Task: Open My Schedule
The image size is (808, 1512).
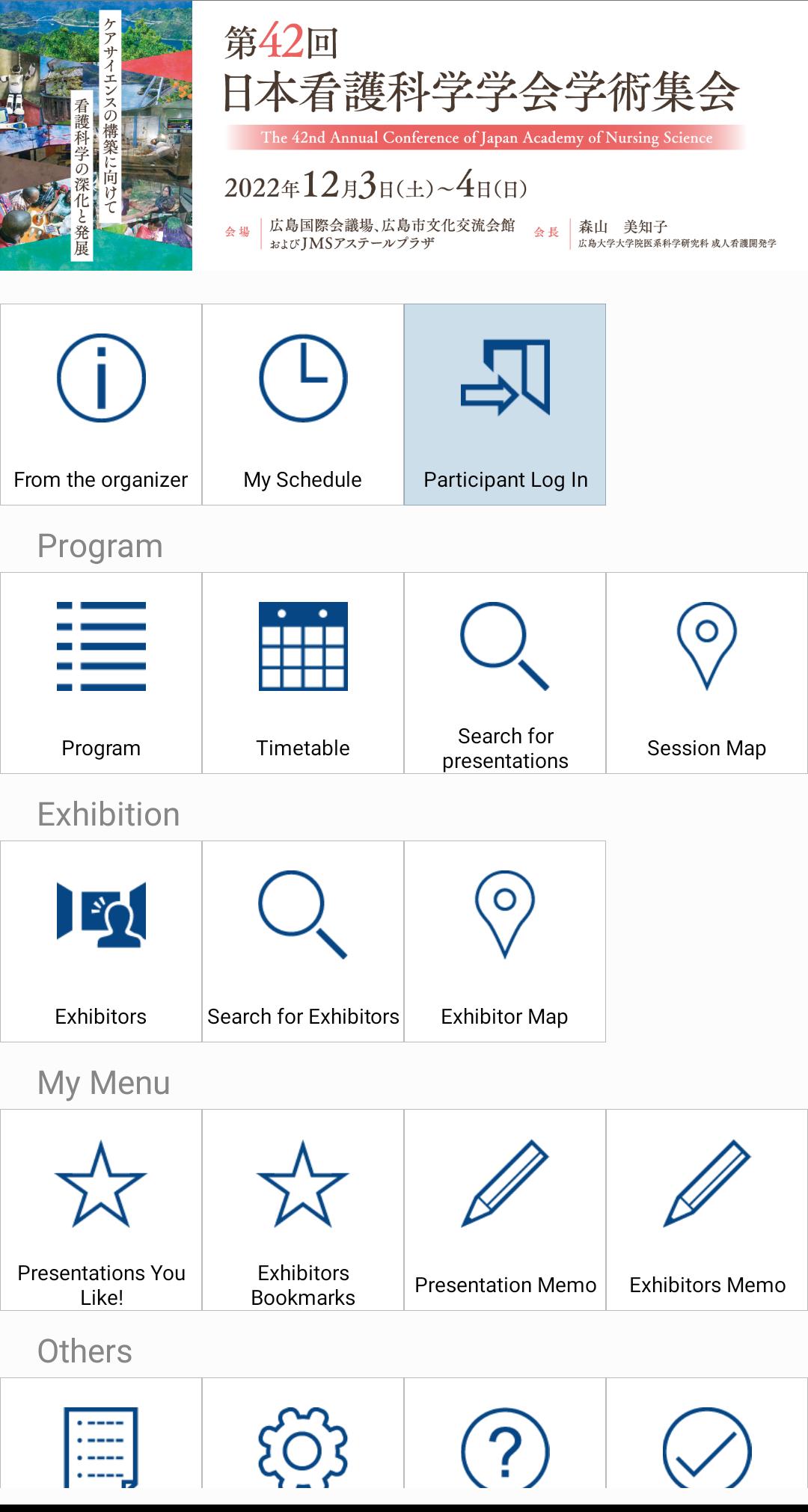Action: [x=303, y=405]
